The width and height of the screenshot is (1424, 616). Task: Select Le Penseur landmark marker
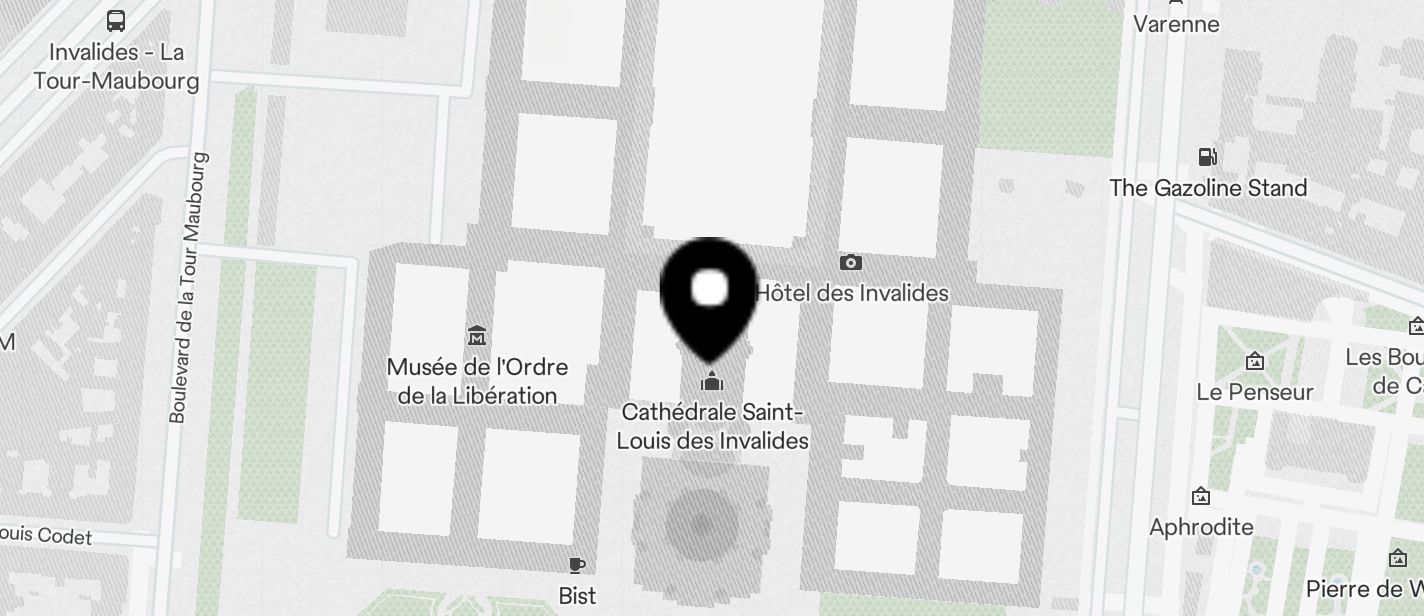coord(1254,361)
